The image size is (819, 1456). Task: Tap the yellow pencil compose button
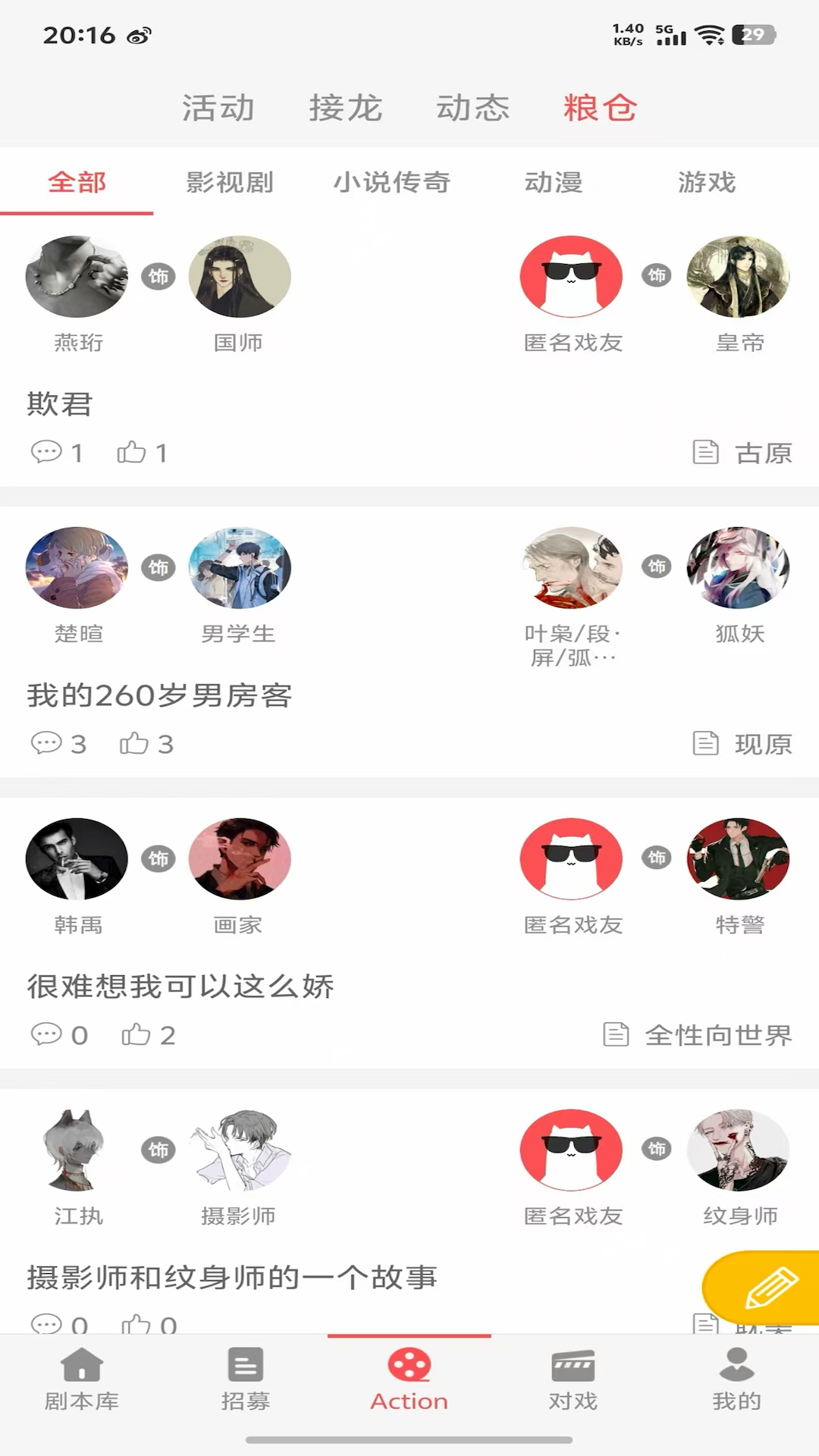click(768, 1287)
